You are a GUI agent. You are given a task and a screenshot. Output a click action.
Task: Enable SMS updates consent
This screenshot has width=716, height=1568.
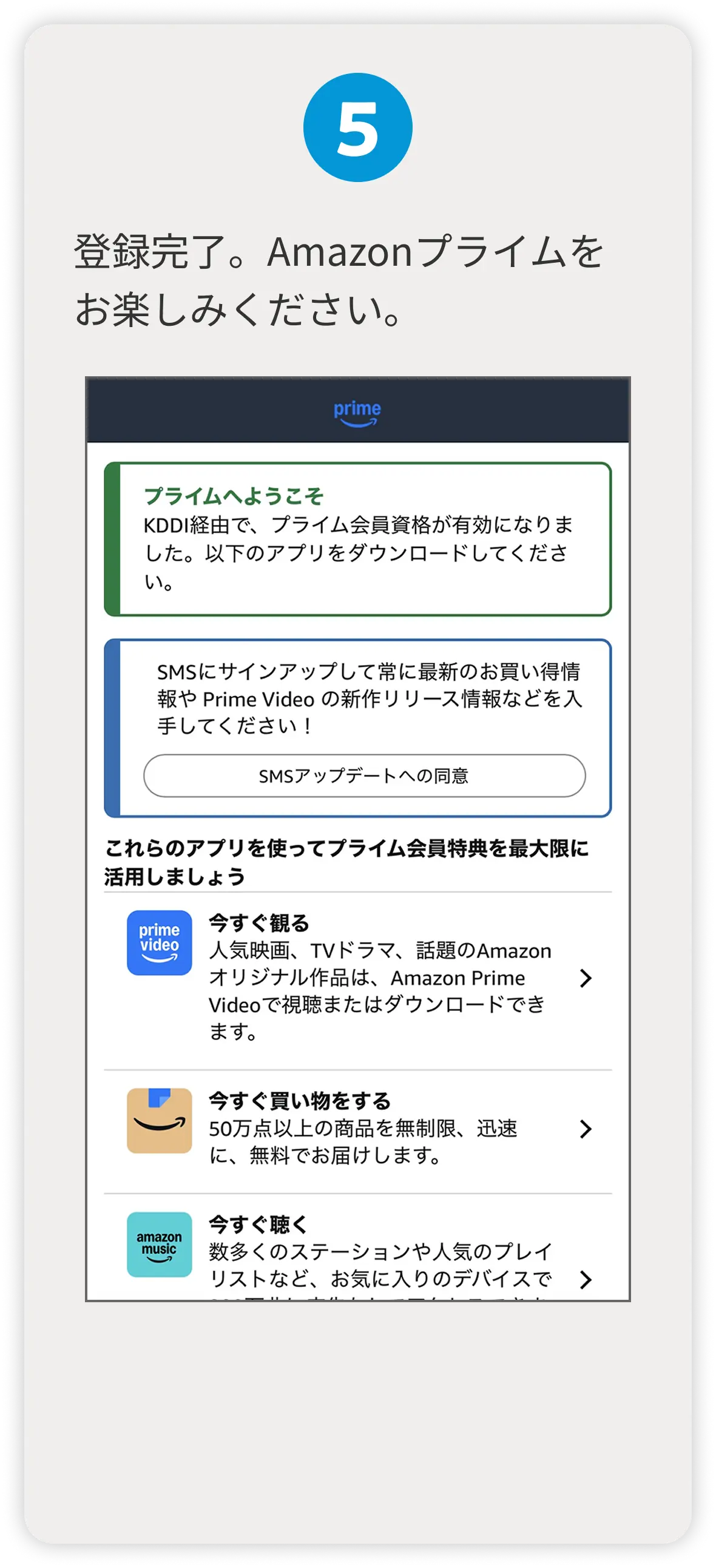(364, 776)
